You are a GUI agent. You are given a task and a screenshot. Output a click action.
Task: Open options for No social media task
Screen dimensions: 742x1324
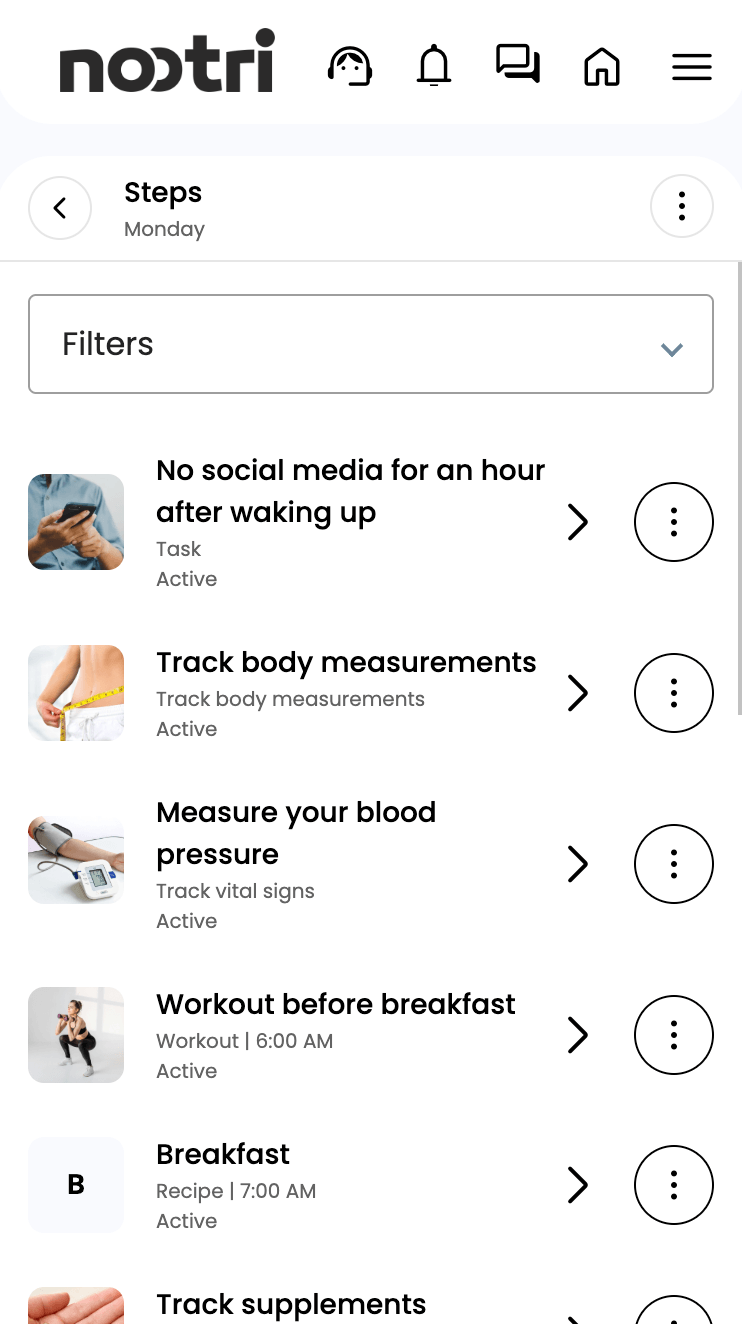tap(673, 522)
